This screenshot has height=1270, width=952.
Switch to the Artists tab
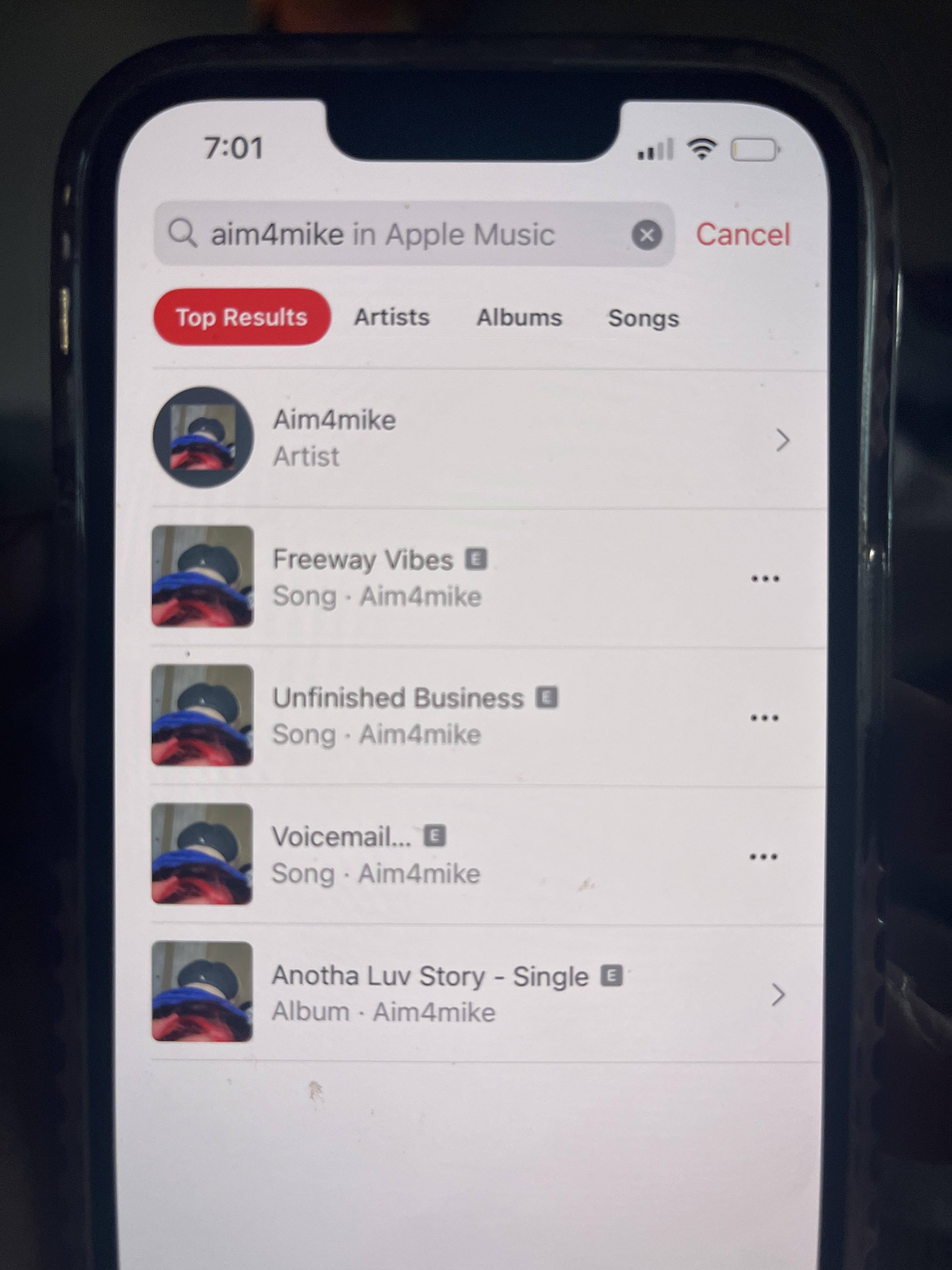392,317
